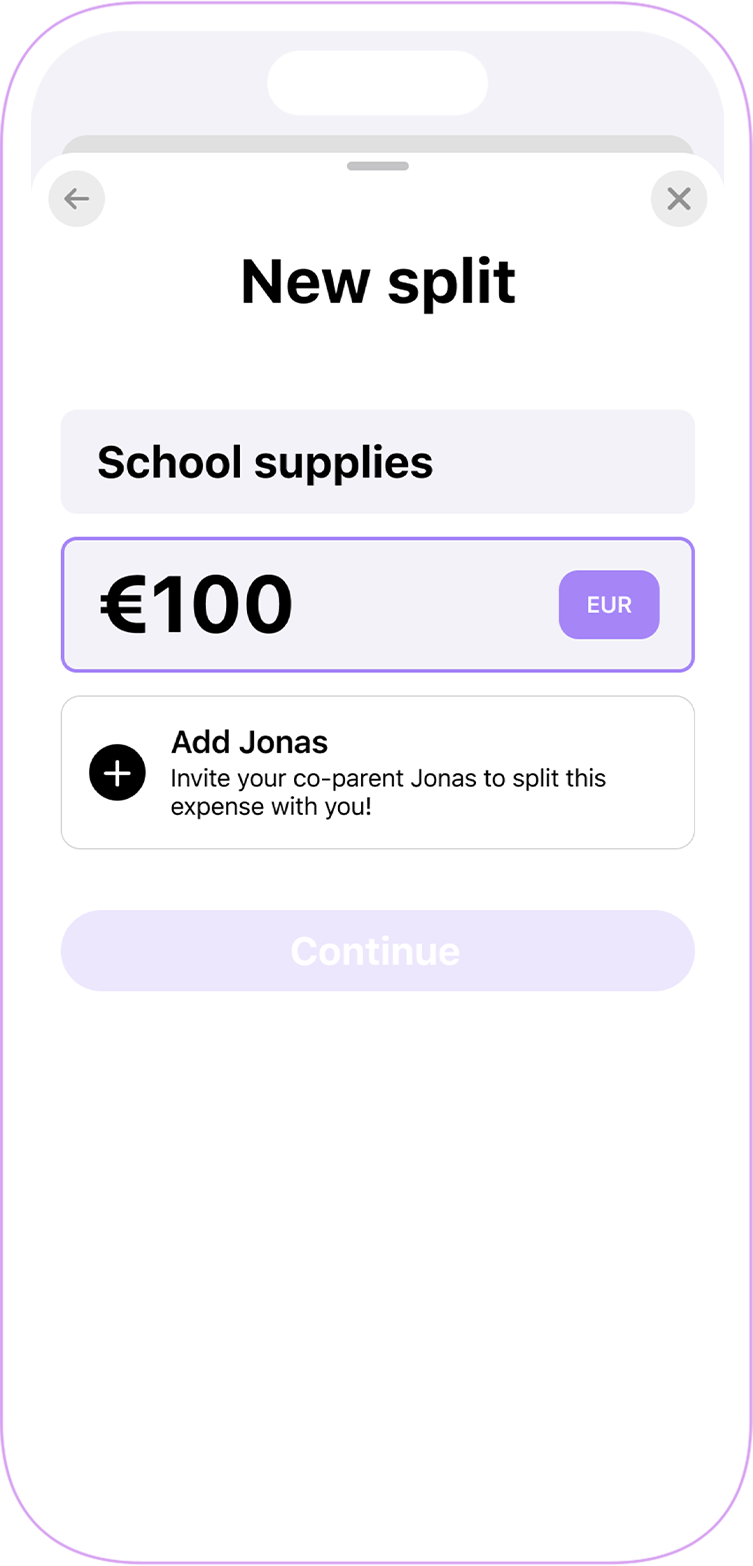Go back with the arrow icon
The height and width of the screenshot is (1566, 753).
(x=77, y=199)
